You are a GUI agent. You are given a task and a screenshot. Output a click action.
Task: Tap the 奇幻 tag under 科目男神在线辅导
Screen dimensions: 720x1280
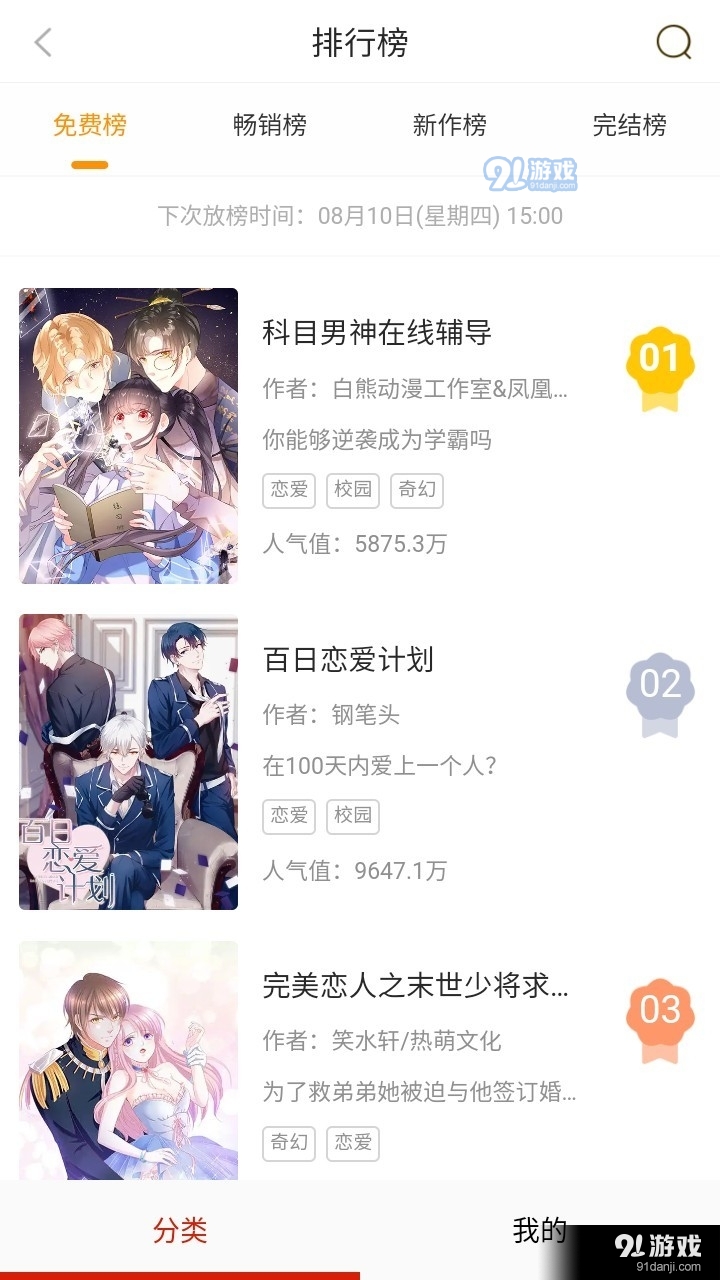pyautogui.click(x=416, y=490)
